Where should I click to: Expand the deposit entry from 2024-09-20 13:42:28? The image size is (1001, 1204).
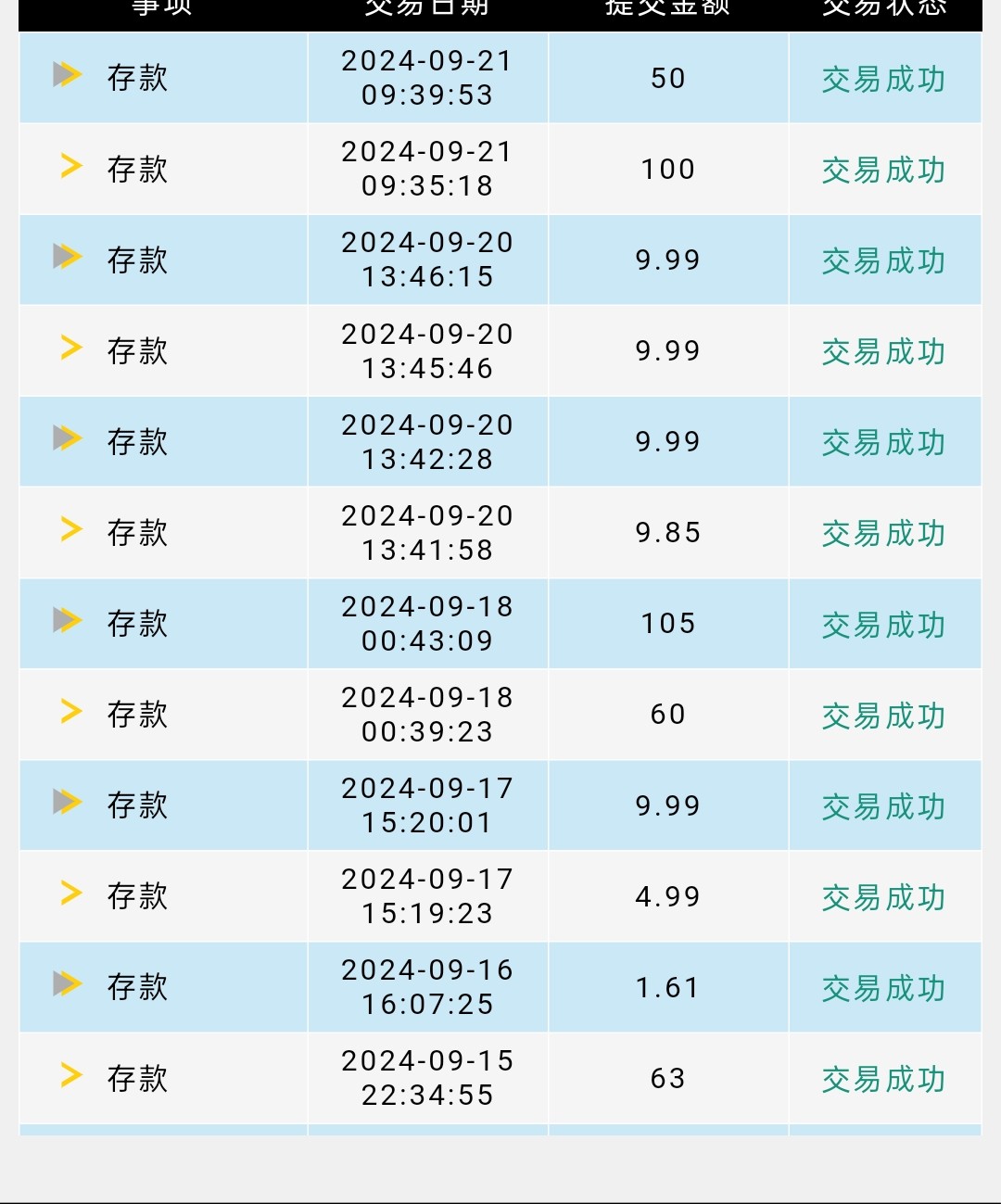(x=68, y=438)
